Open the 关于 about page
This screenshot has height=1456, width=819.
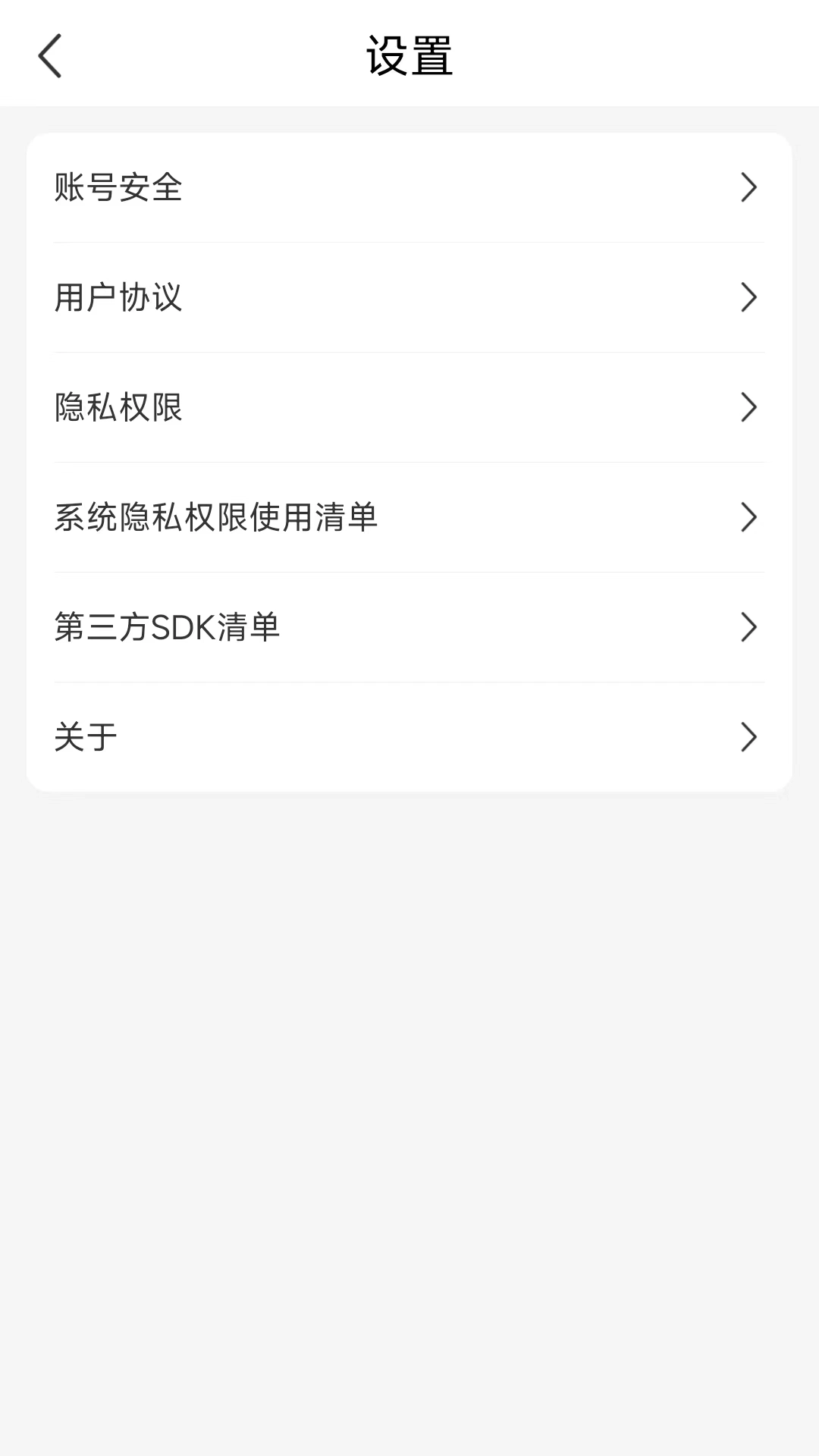pyautogui.click(x=409, y=736)
